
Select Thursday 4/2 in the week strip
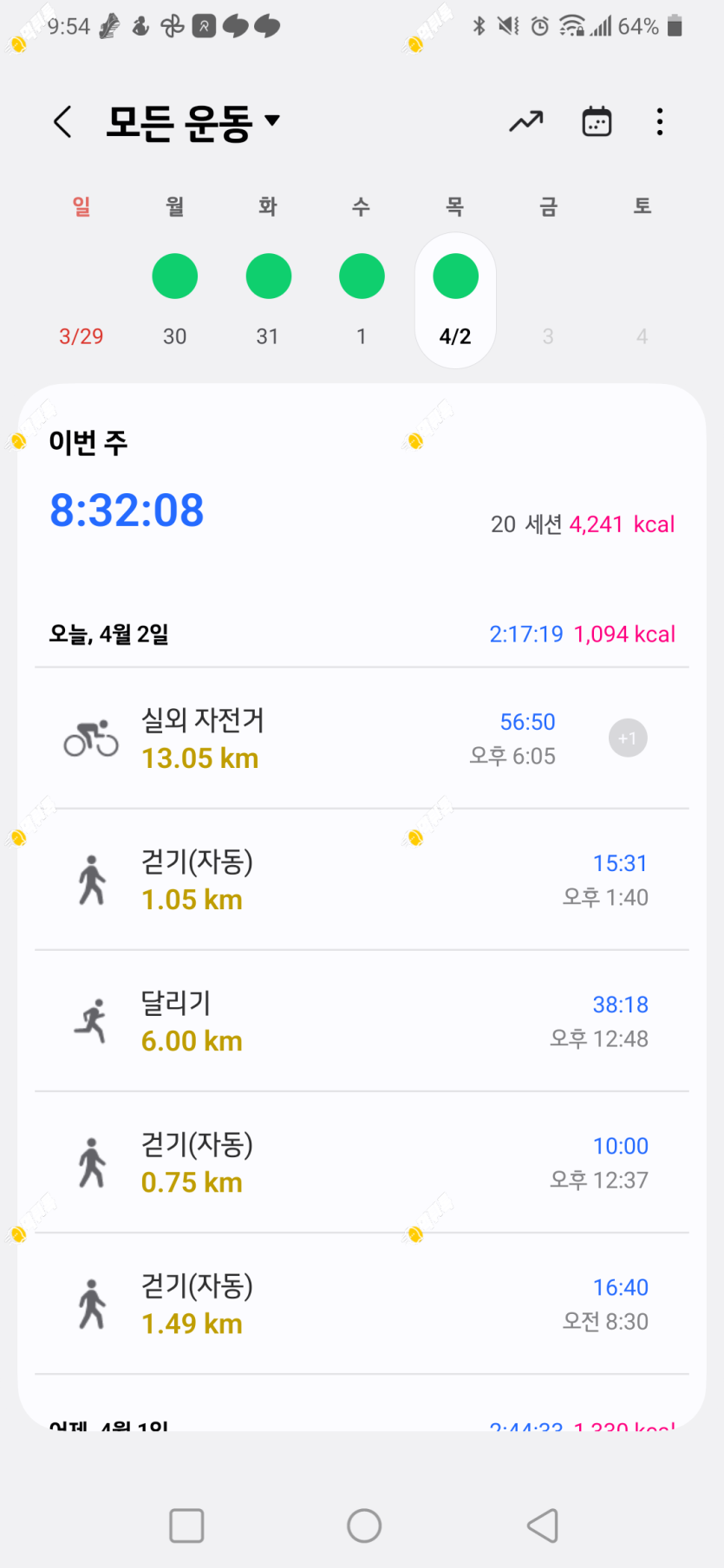click(x=455, y=300)
